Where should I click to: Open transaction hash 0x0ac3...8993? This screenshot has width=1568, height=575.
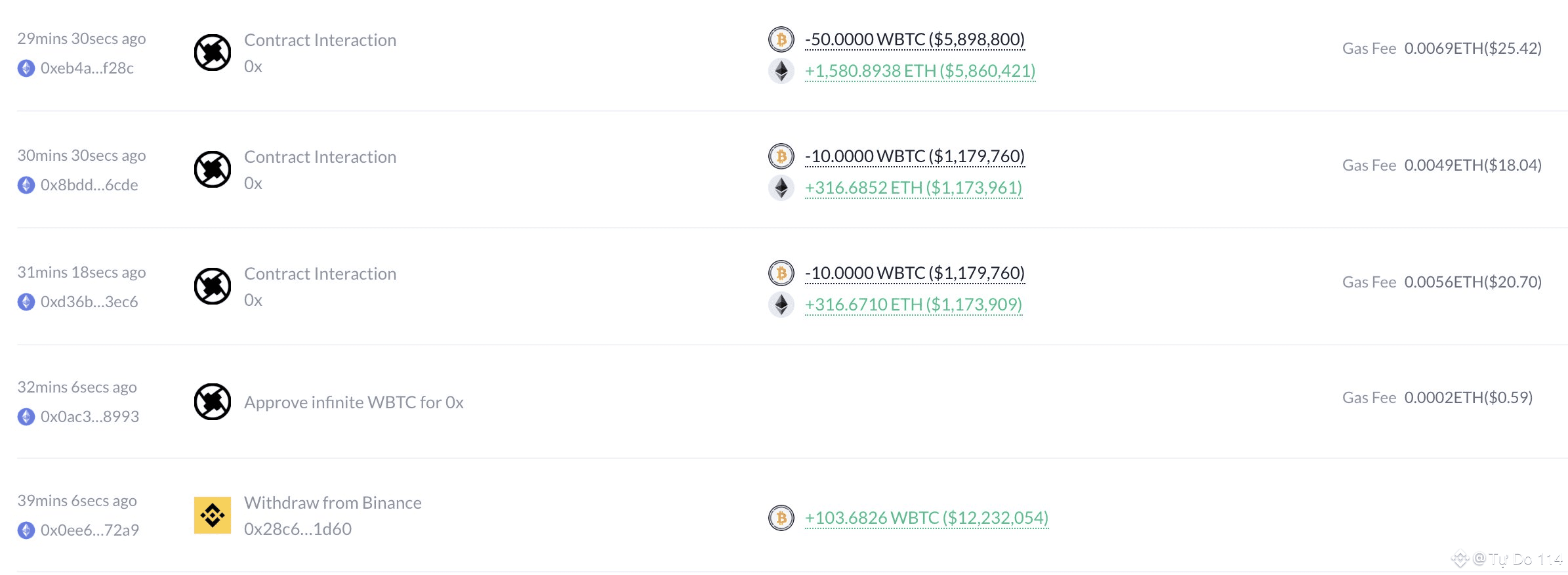point(90,417)
